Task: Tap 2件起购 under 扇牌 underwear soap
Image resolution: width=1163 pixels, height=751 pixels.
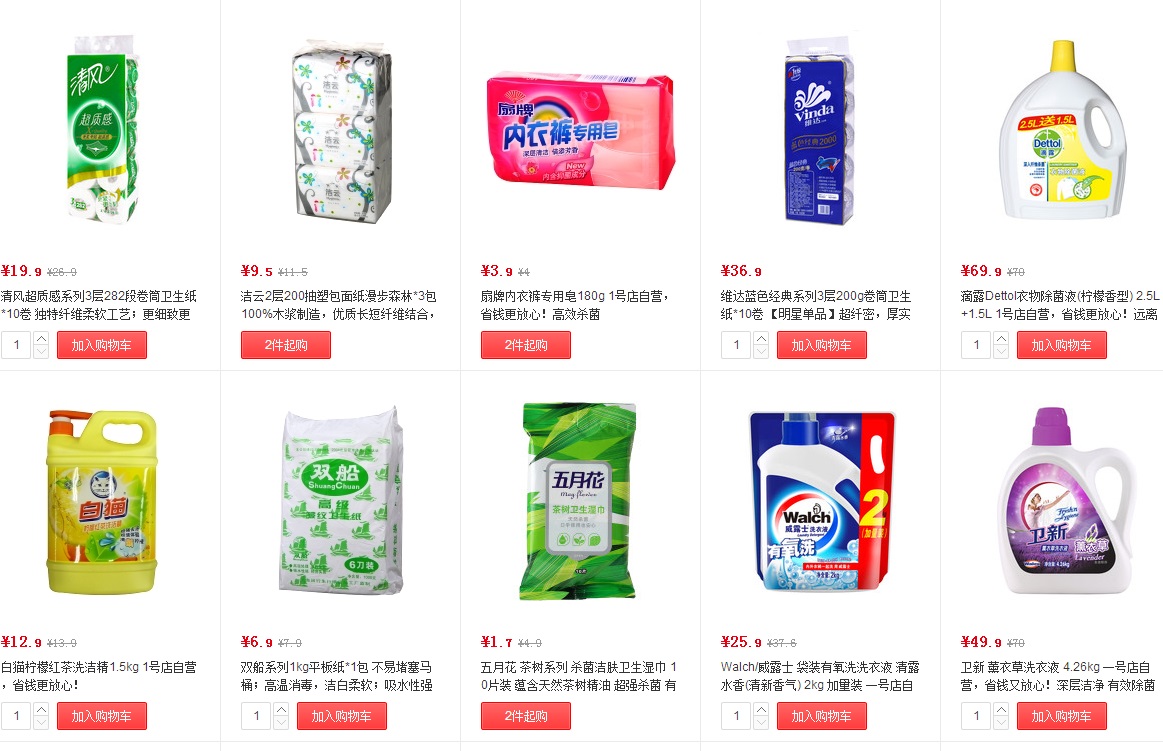Action: (x=525, y=345)
